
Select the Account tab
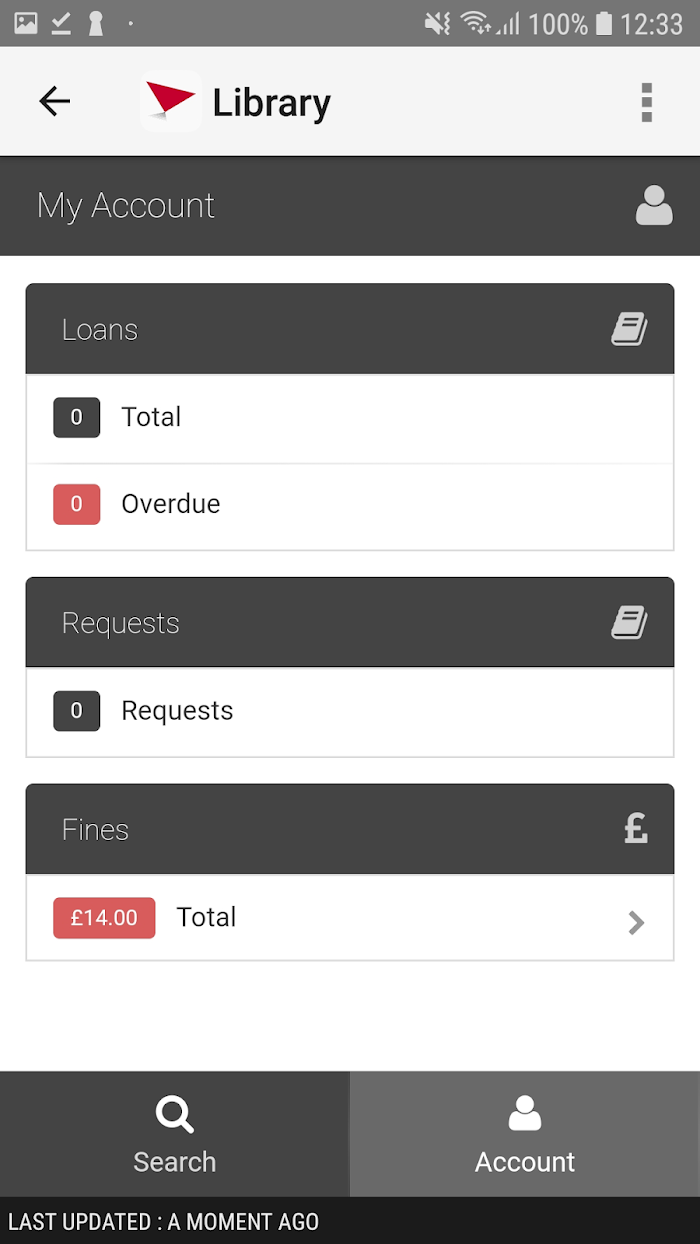(x=525, y=1134)
